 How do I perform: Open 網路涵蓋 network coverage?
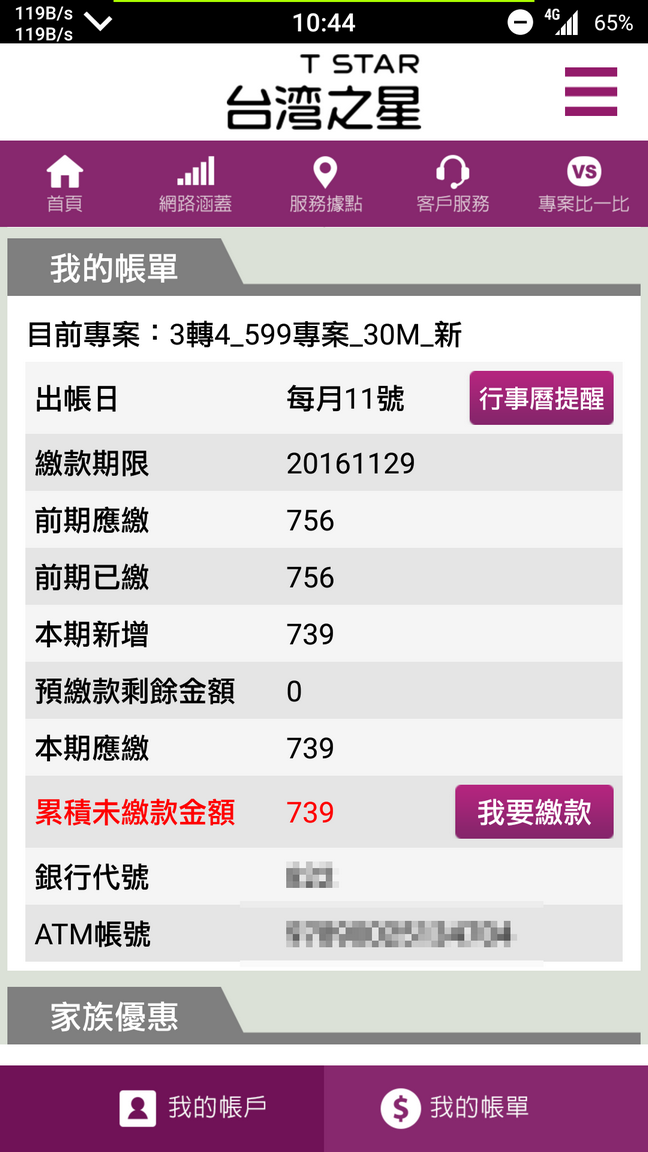(x=195, y=185)
